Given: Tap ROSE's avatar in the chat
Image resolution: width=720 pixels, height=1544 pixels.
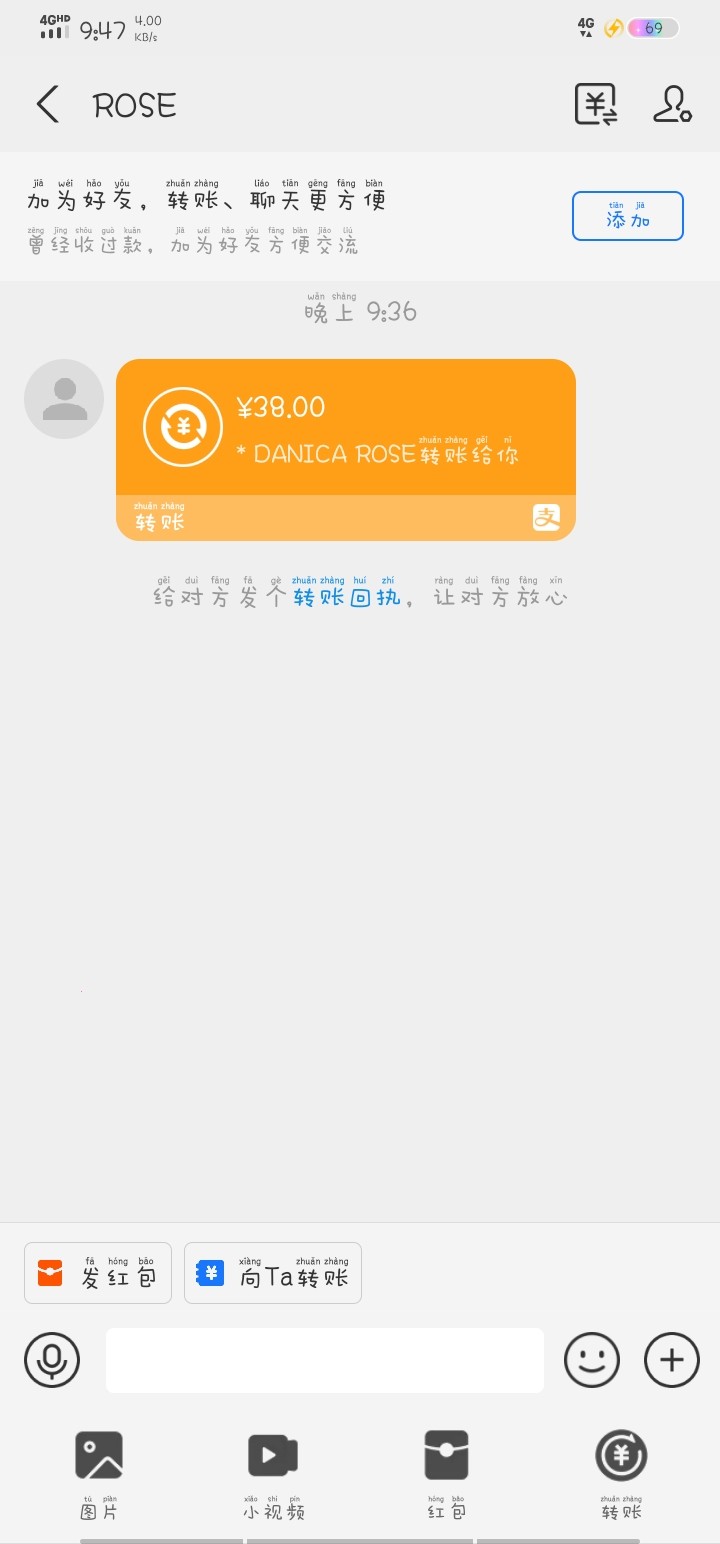Looking at the screenshot, I should click(64, 399).
